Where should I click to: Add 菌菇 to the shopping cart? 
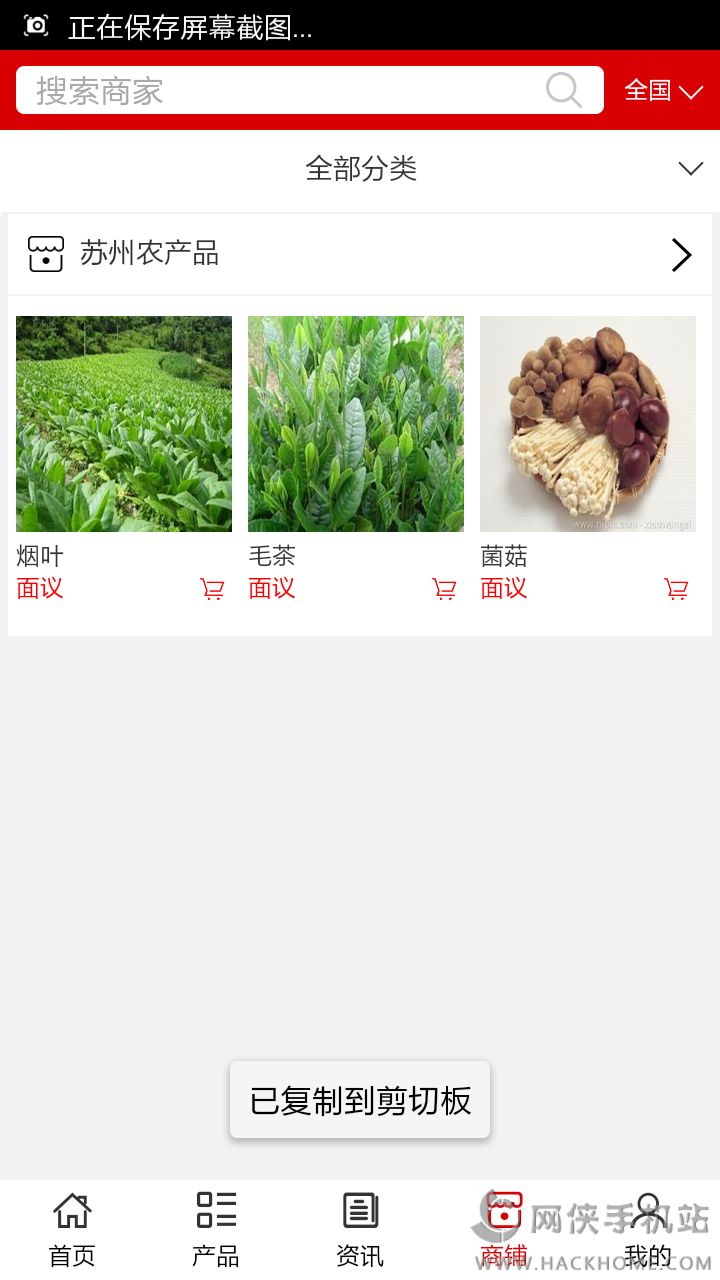click(676, 589)
